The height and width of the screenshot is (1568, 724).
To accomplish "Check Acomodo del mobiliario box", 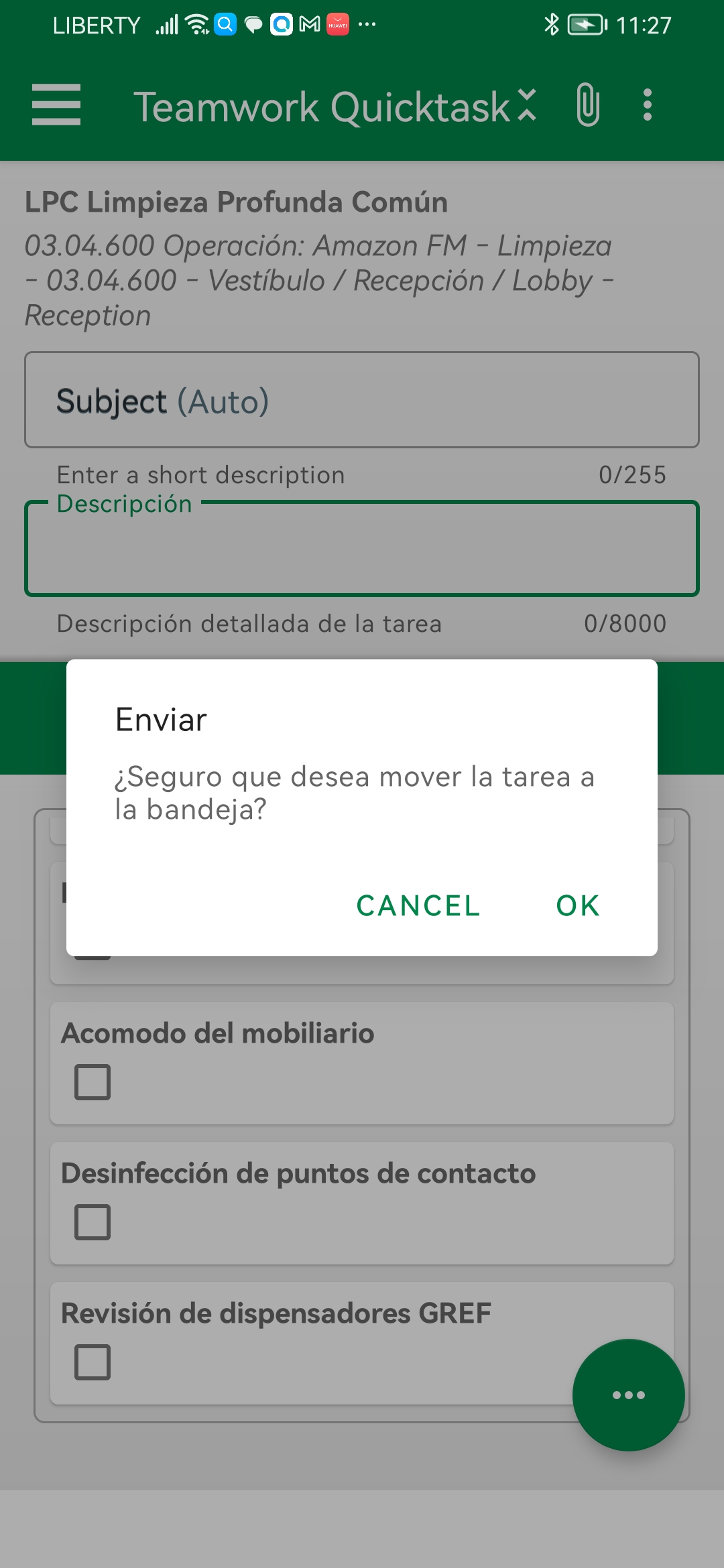I will 93,1082.
